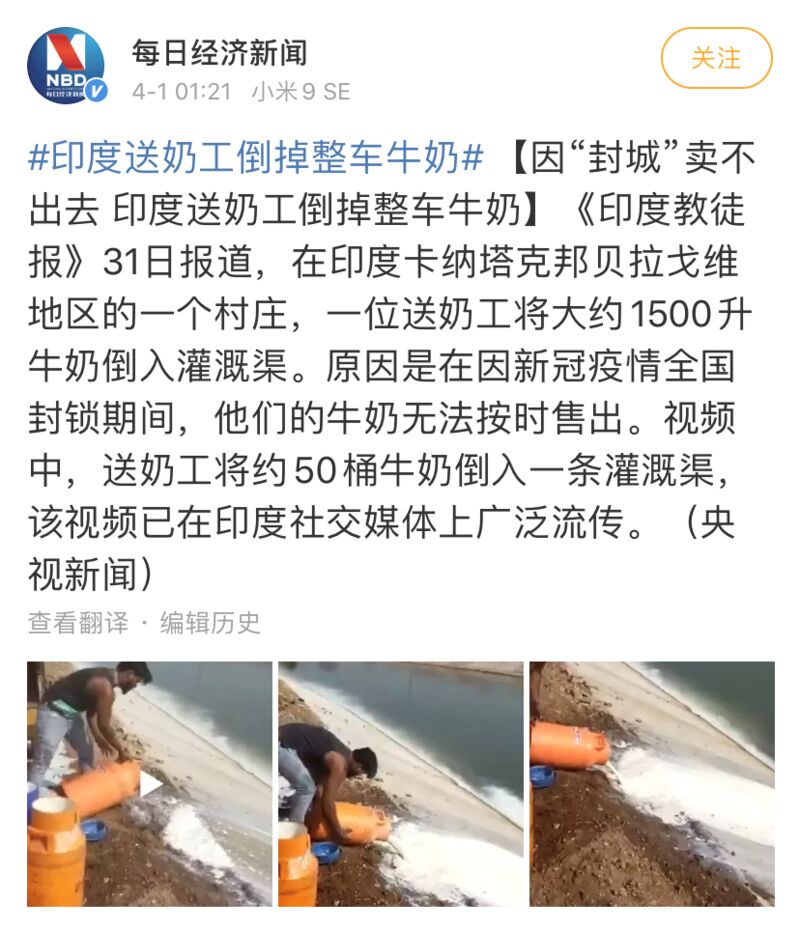Play the first video thumbnail with play icon
The height and width of the screenshot is (929, 800).
pos(149,783)
